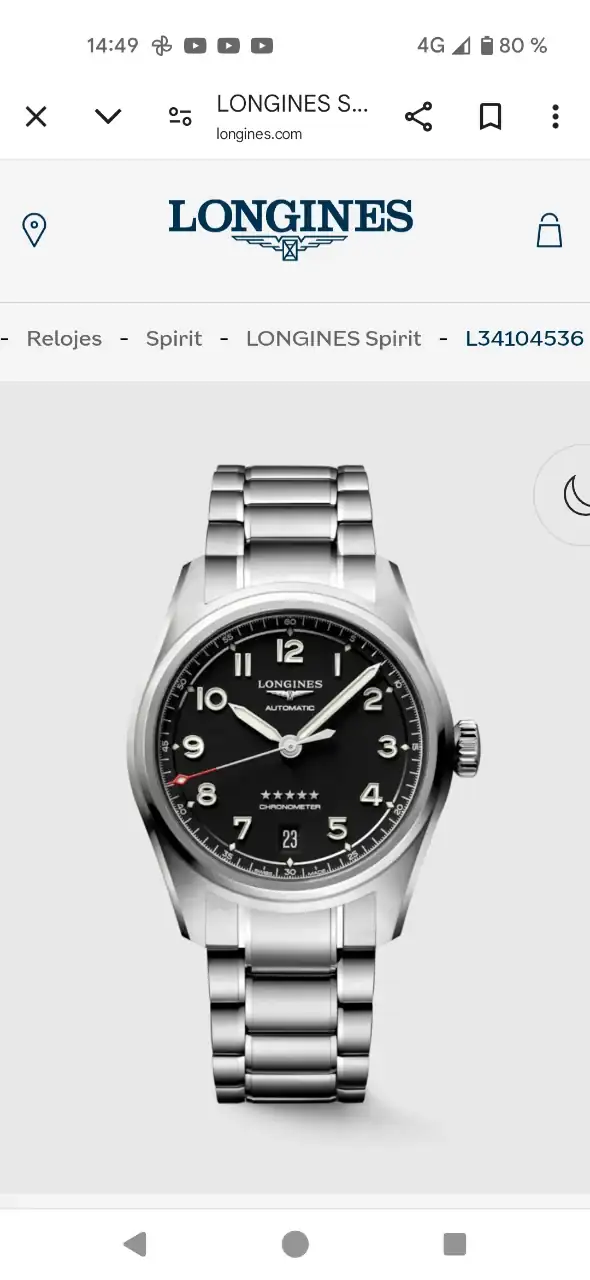Bookmark this page

490,117
